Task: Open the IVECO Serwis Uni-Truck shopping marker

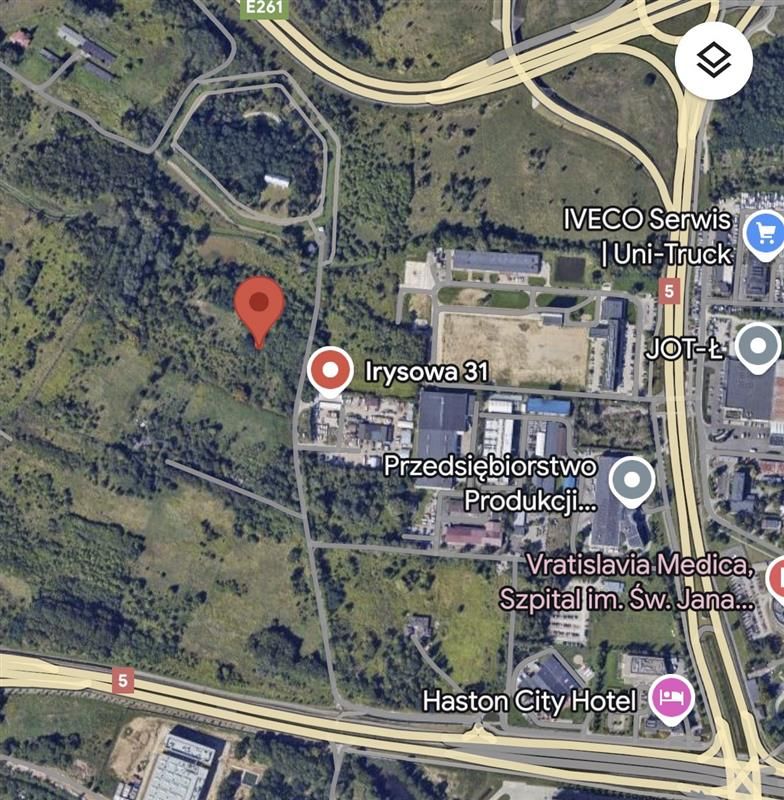Action: (765, 234)
